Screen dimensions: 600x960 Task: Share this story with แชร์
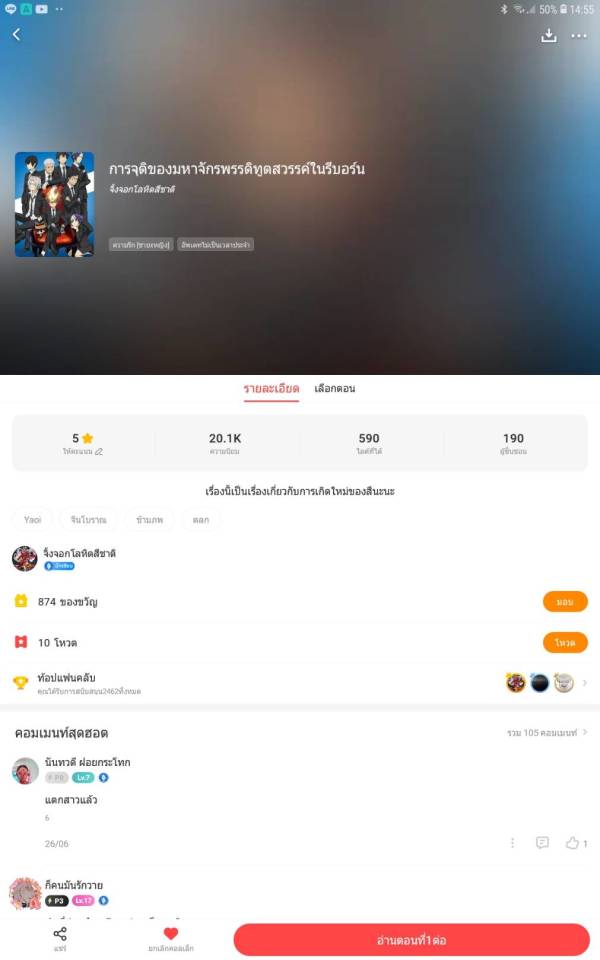pyautogui.click(x=60, y=939)
